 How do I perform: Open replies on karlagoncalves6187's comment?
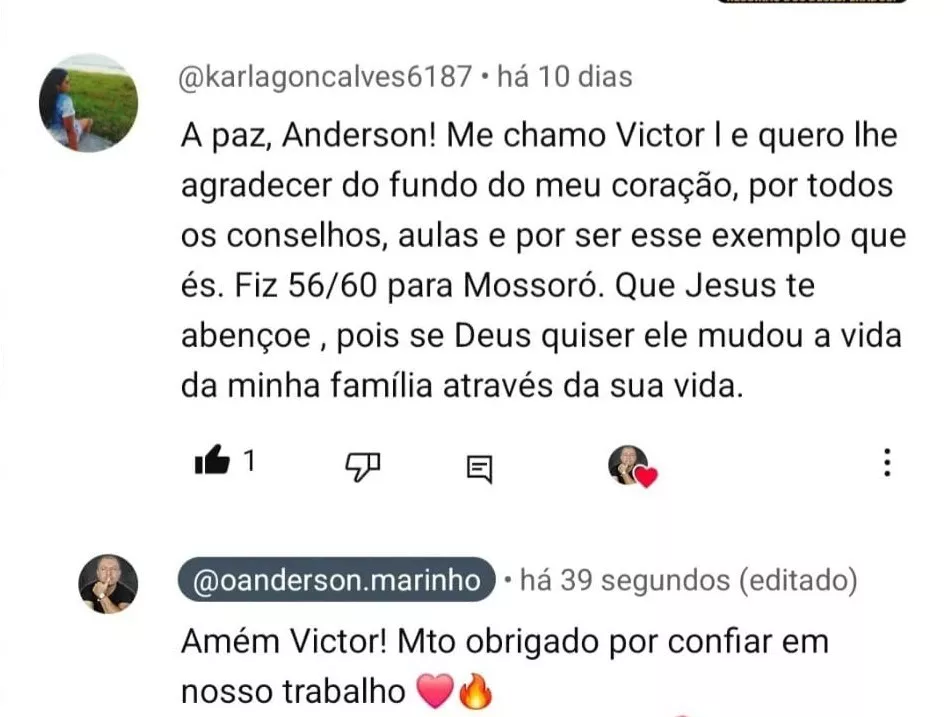(x=480, y=467)
